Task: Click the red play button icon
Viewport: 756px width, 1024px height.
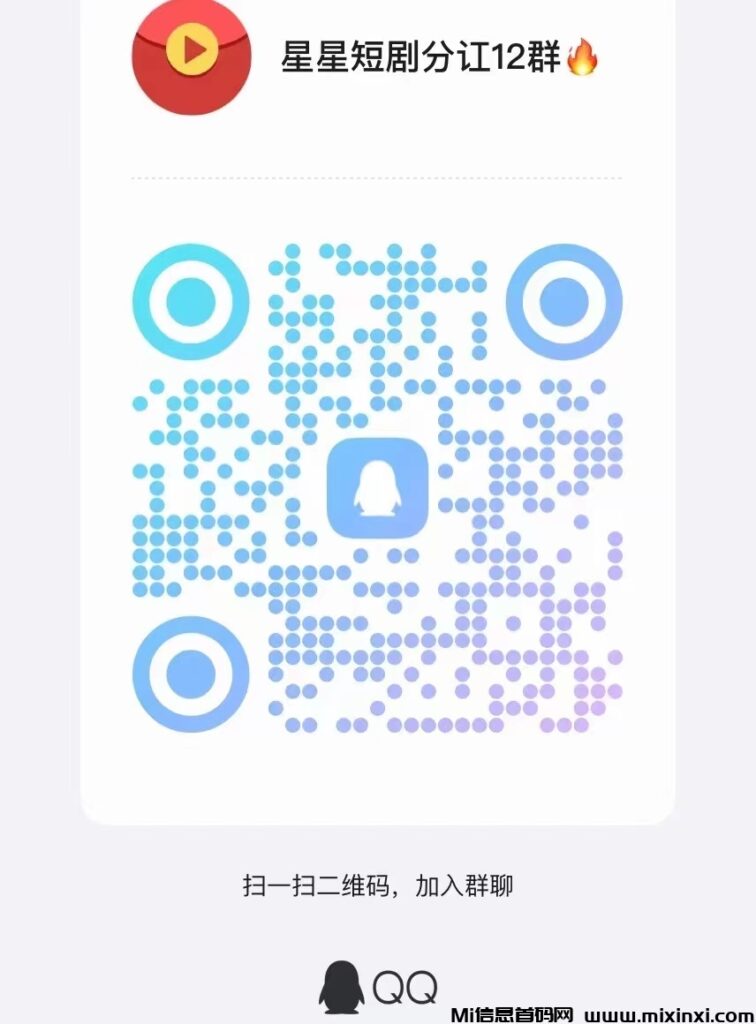Action: click(190, 50)
